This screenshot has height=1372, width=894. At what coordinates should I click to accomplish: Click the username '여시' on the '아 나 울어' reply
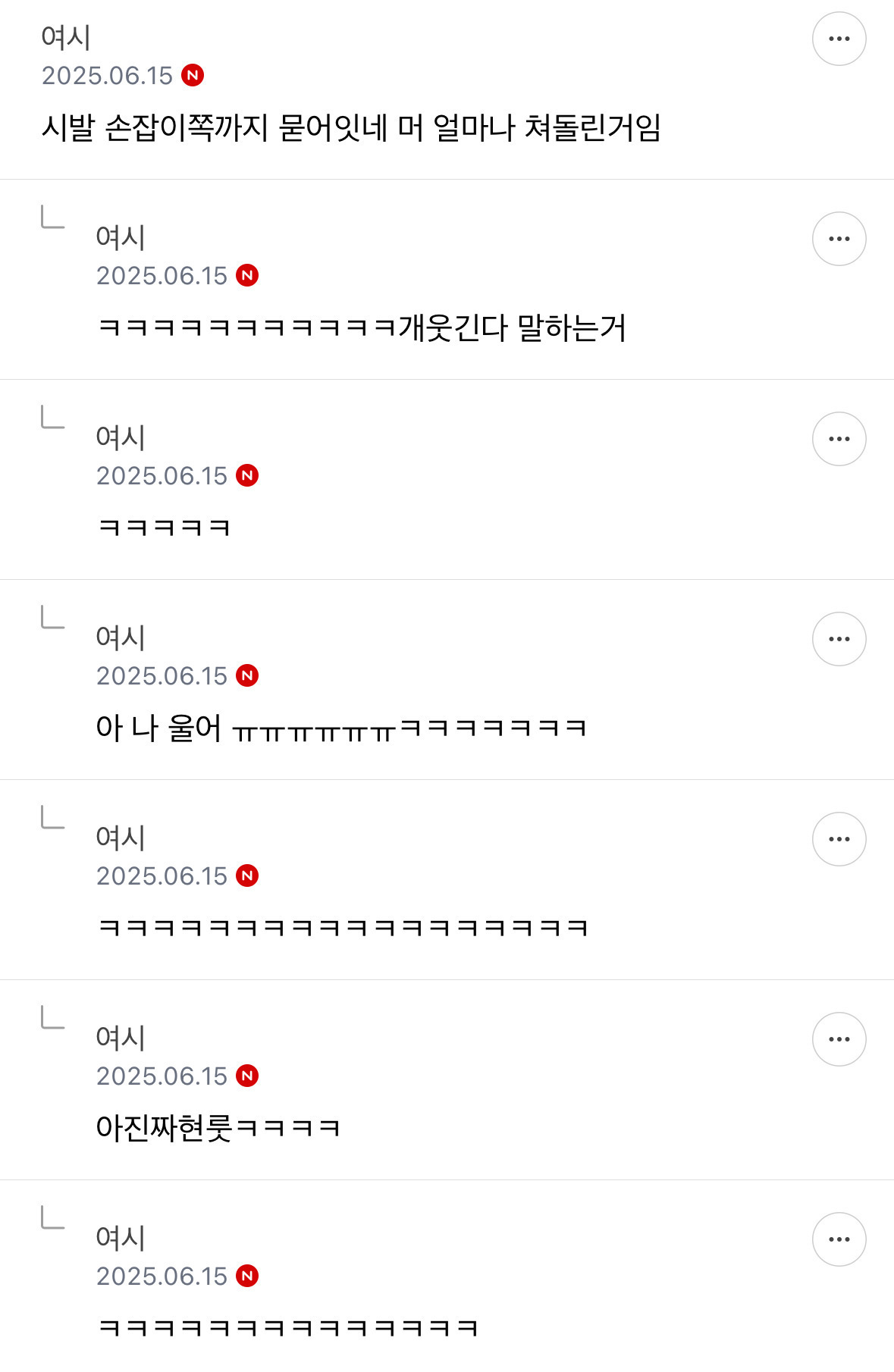(x=121, y=637)
